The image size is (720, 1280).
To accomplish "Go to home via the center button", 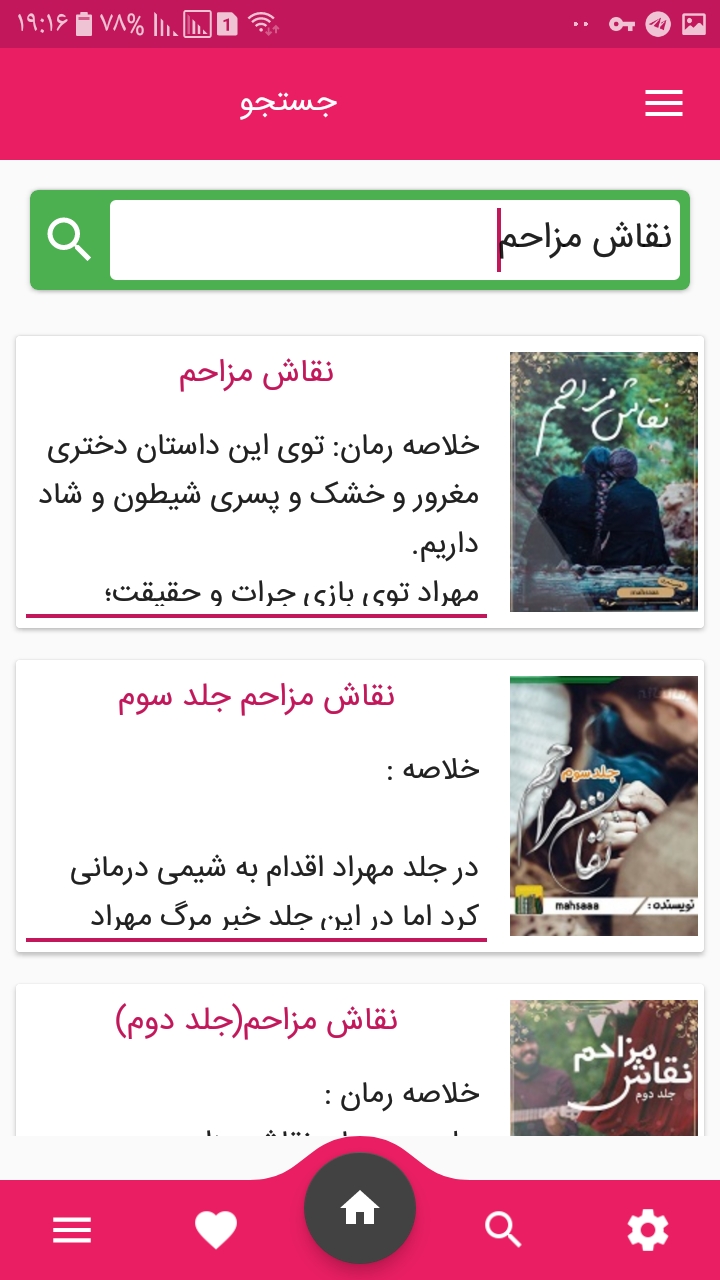I will [x=360, y=1208].
